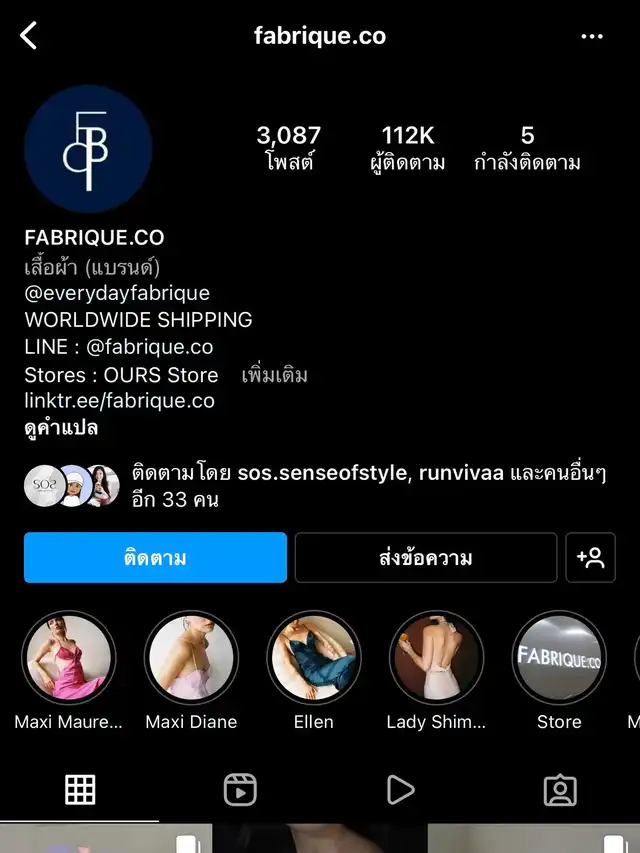View the Store story highlight
Image resolution: width=640 pixels, height=853 pixels.
(558, 658)
